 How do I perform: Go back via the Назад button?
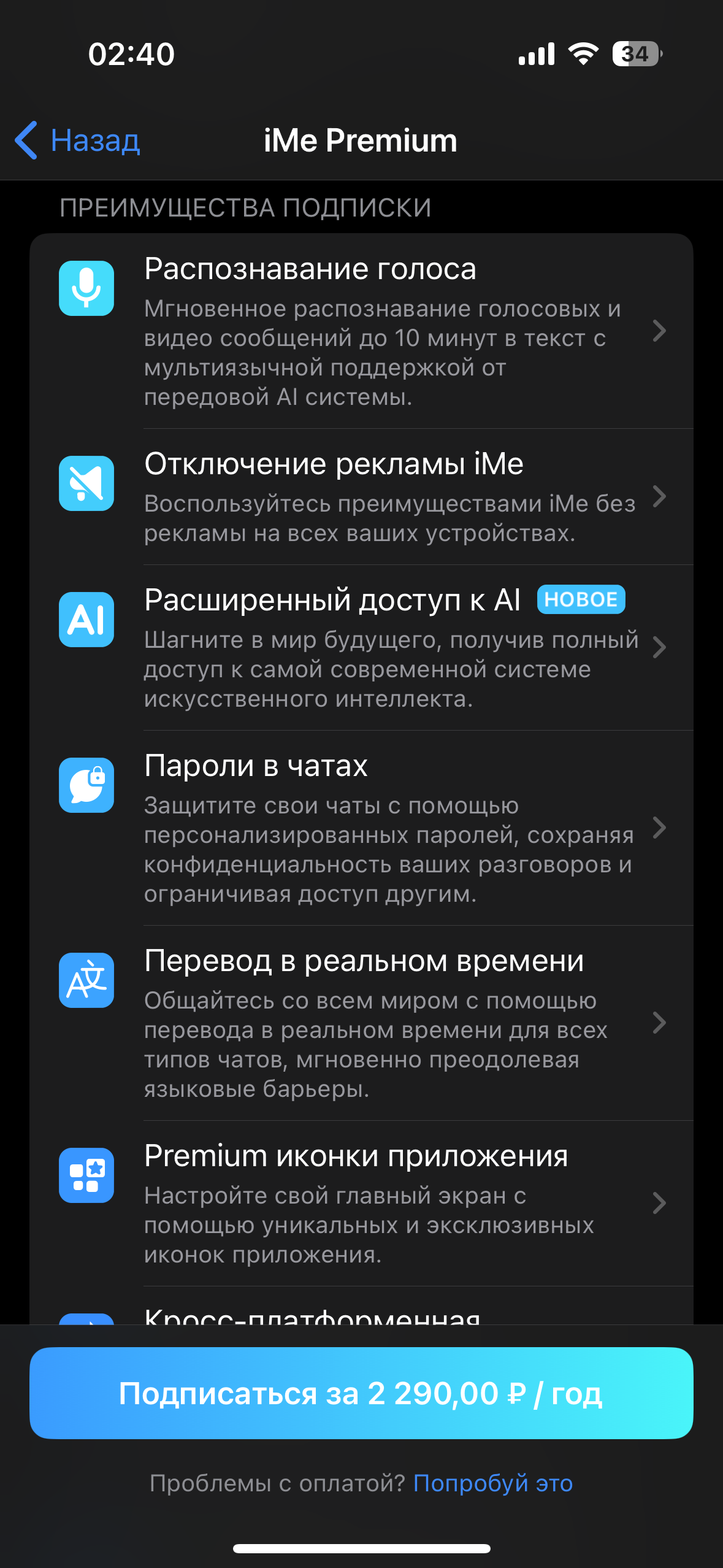pos(78,140)
